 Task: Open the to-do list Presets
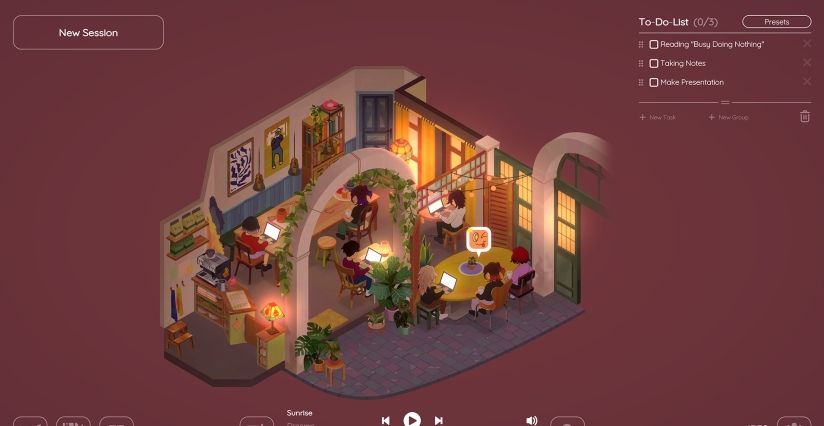click(776, 22)
